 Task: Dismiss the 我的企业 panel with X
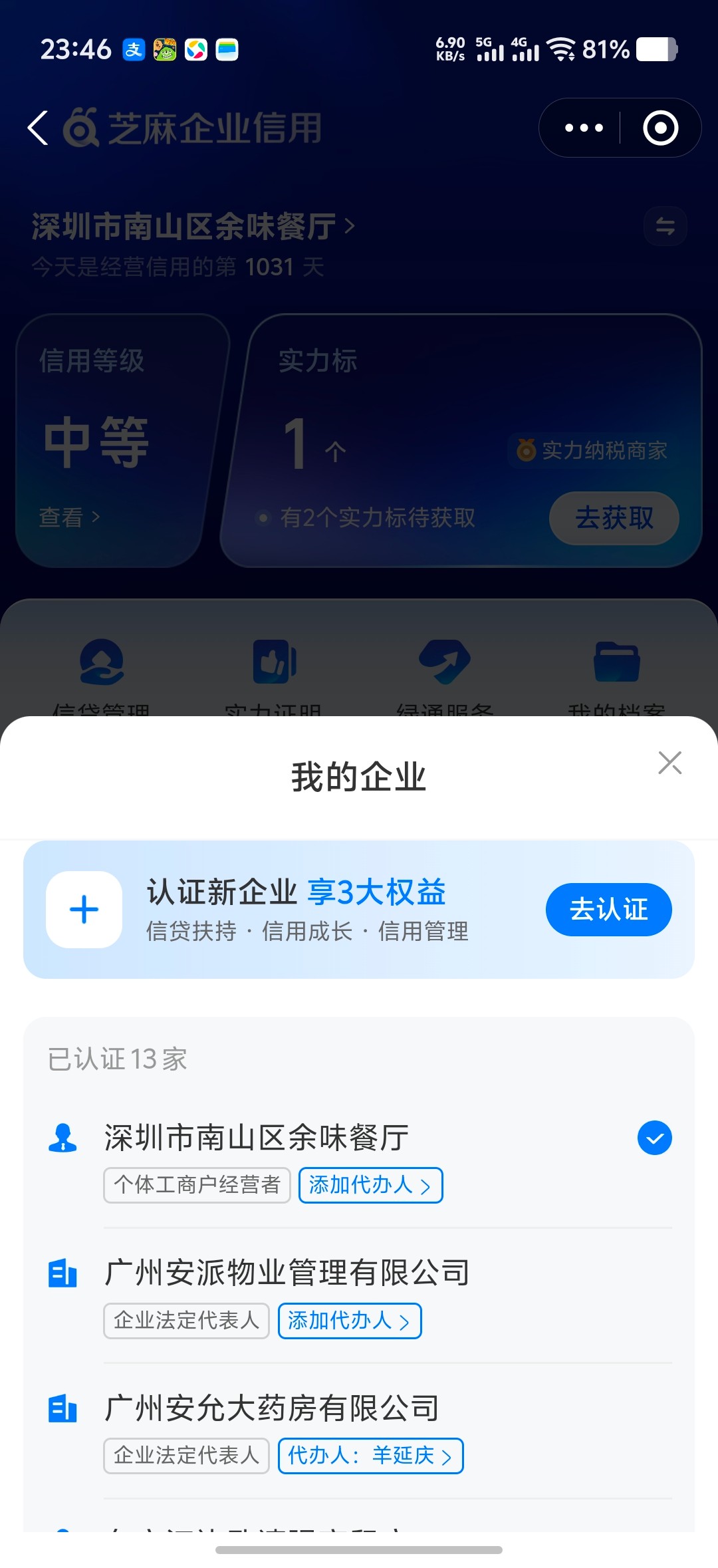pos(669,763)
